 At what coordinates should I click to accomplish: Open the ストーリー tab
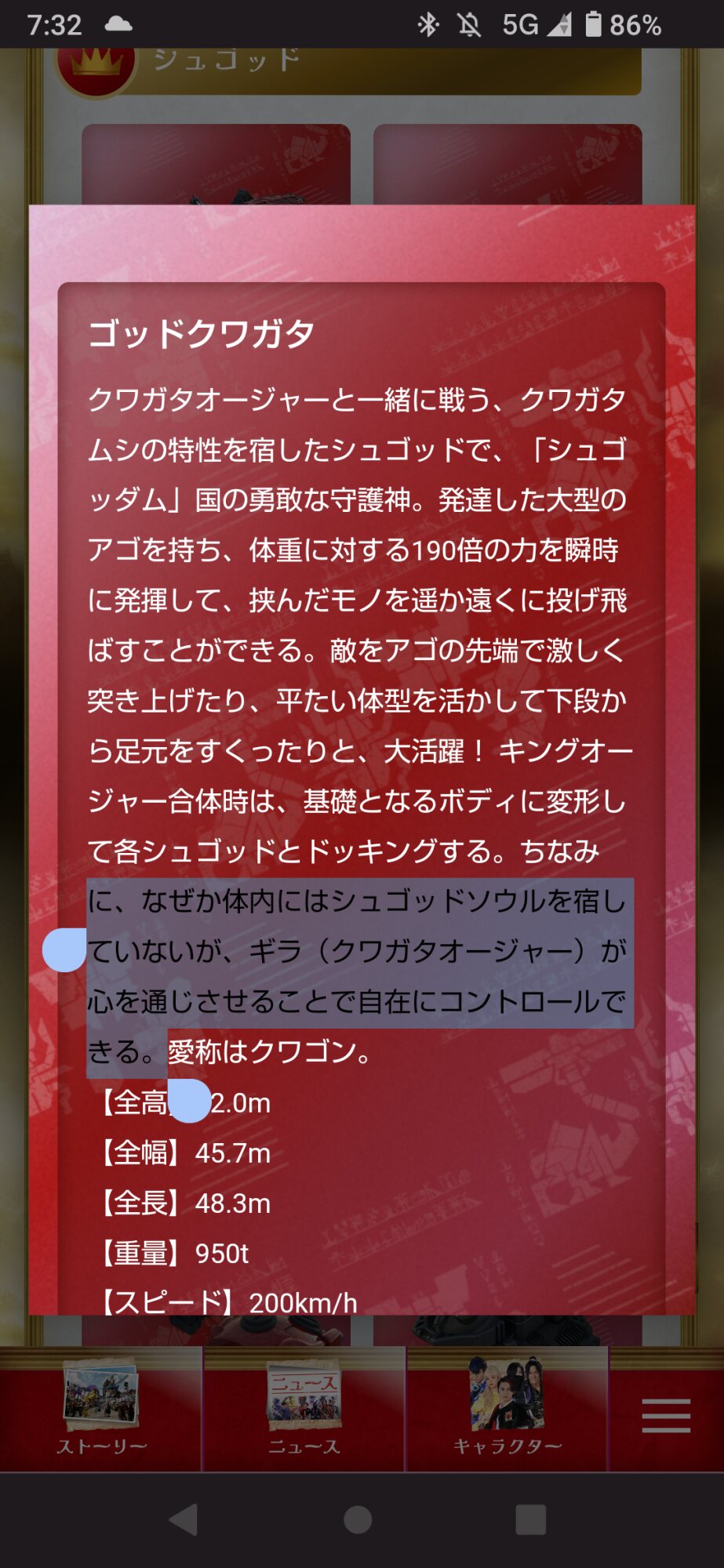coord(101,1409)
